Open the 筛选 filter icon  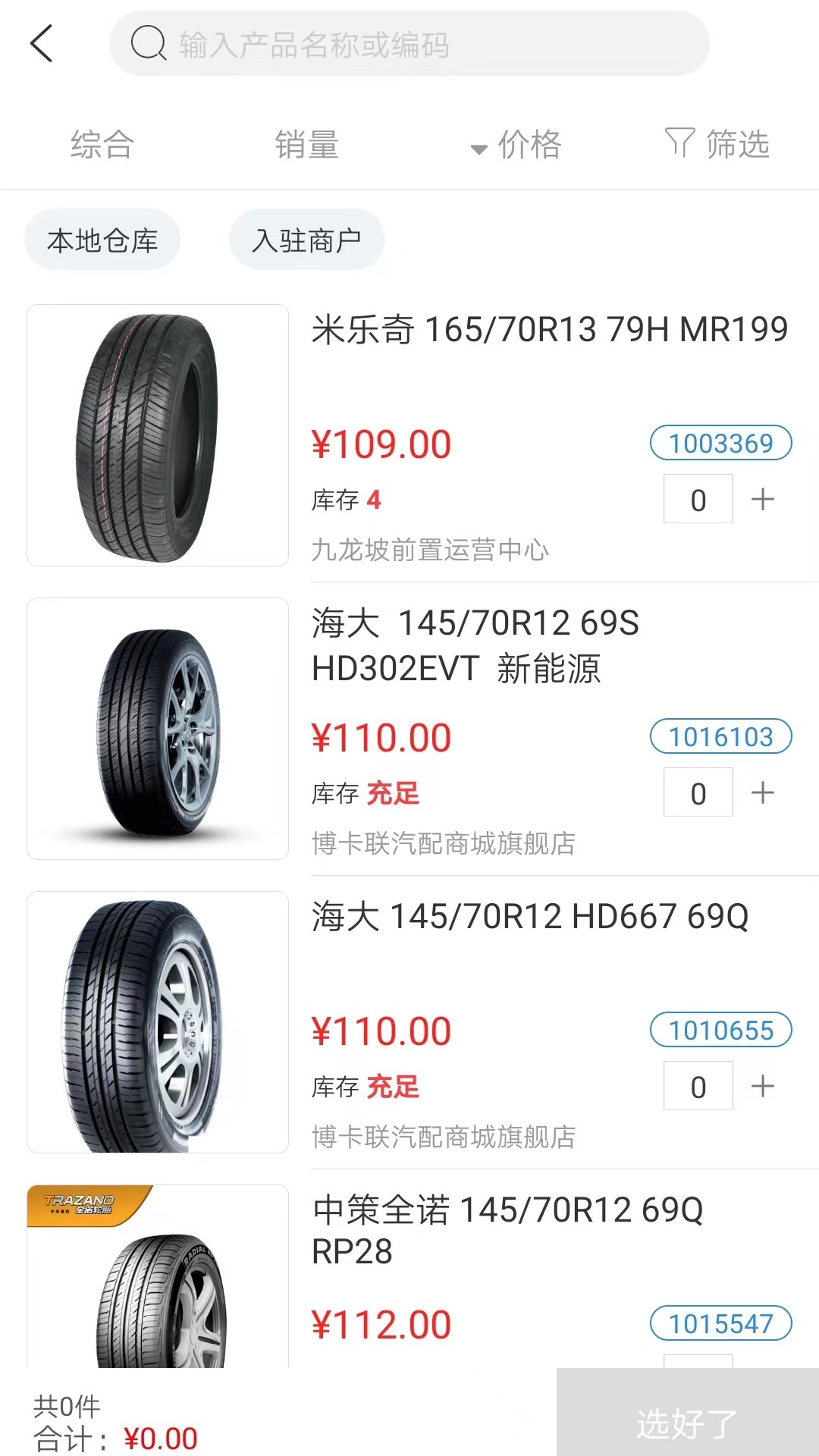[680, 144]
